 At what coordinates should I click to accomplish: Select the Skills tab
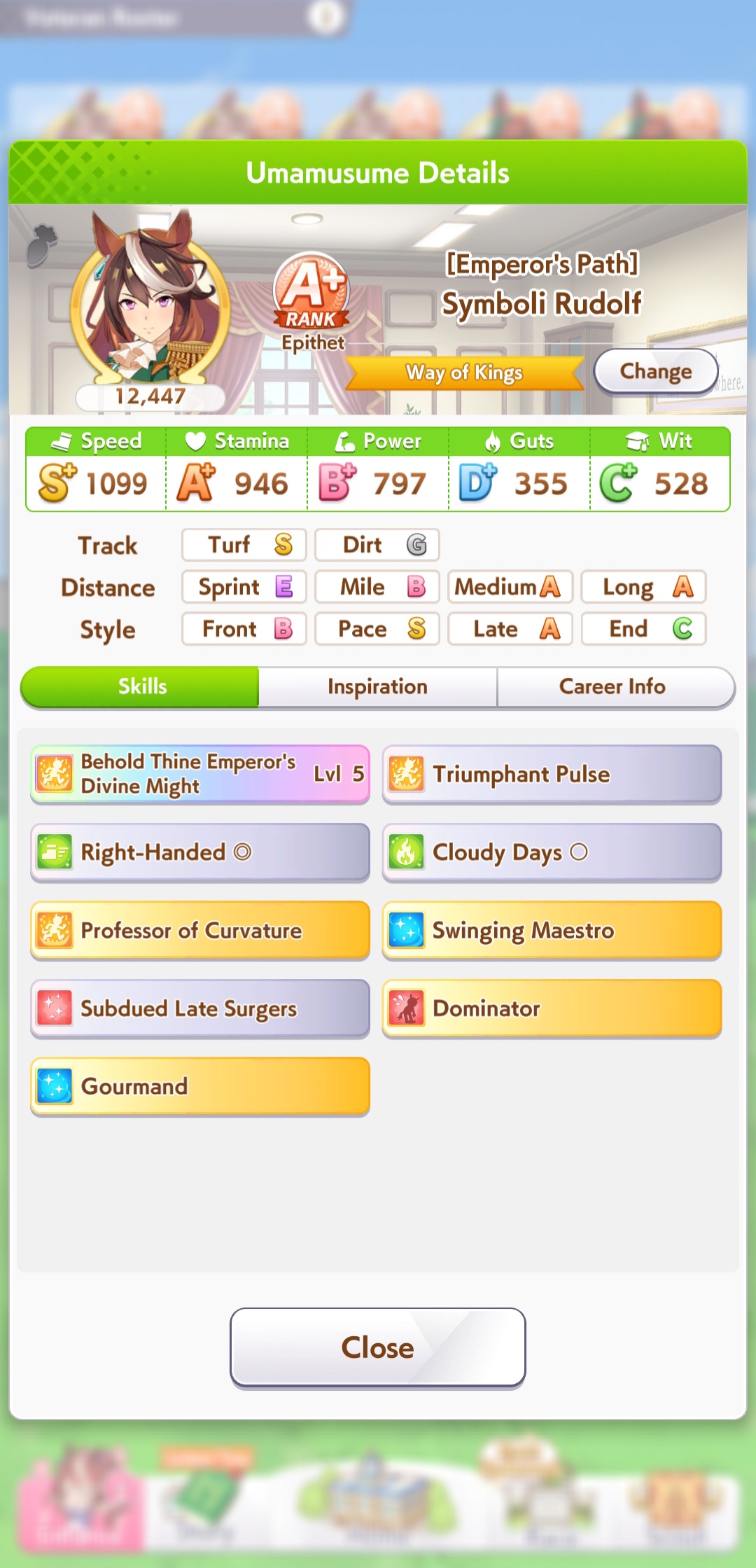pyautogui.click(x=142, y=686)
